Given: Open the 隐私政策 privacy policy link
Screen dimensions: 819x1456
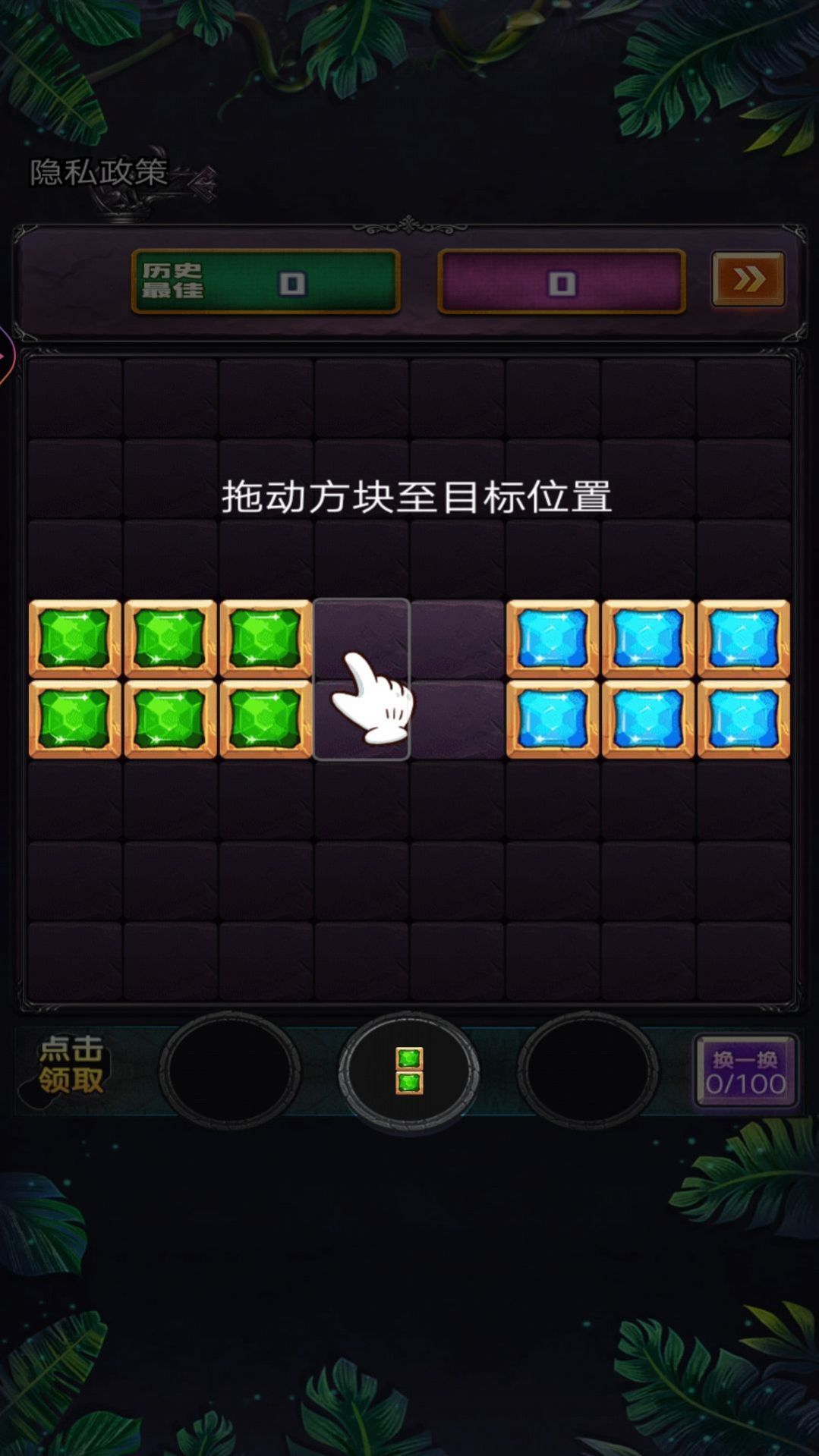Looking at the screenshot, I should (x=99, y=173).
